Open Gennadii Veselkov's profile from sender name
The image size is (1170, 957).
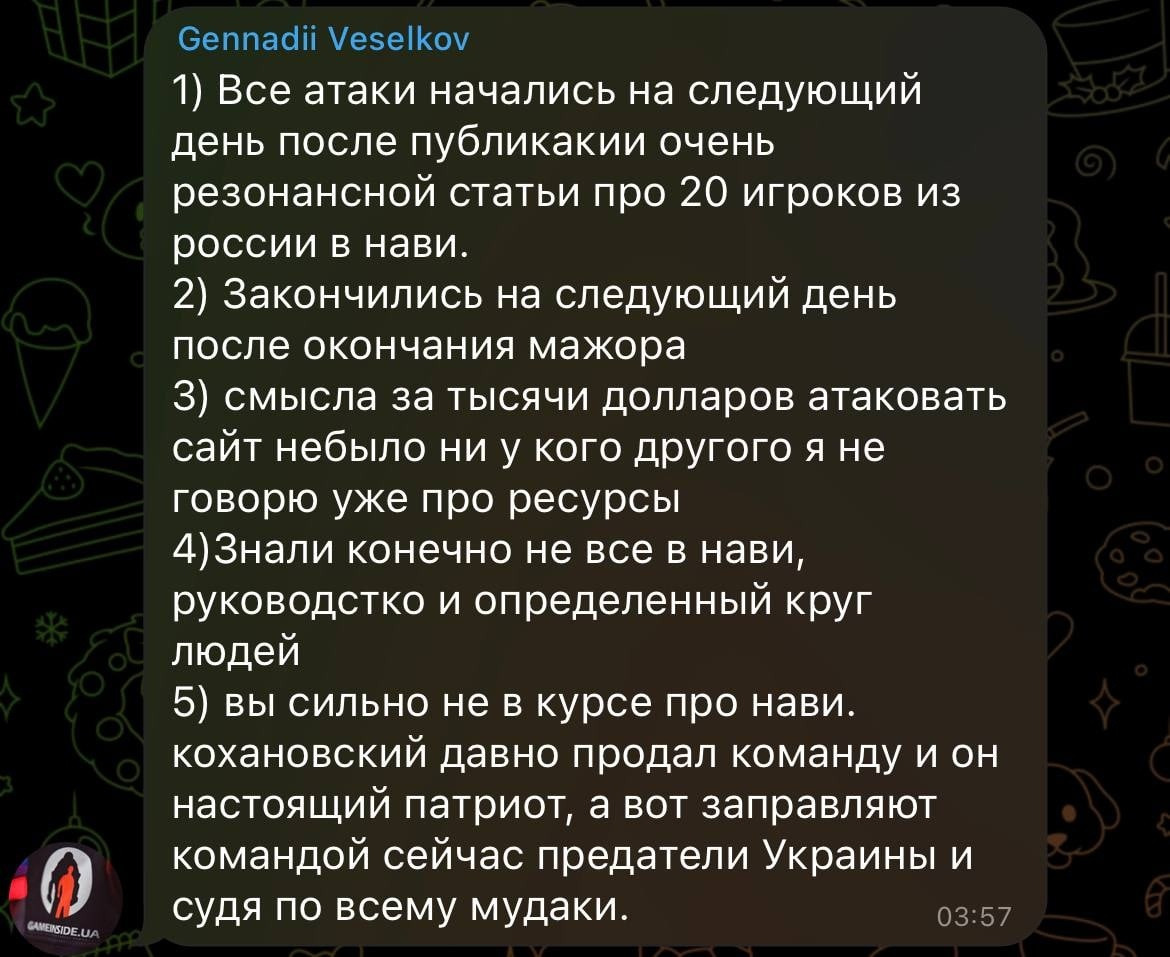tap(322, 41)
